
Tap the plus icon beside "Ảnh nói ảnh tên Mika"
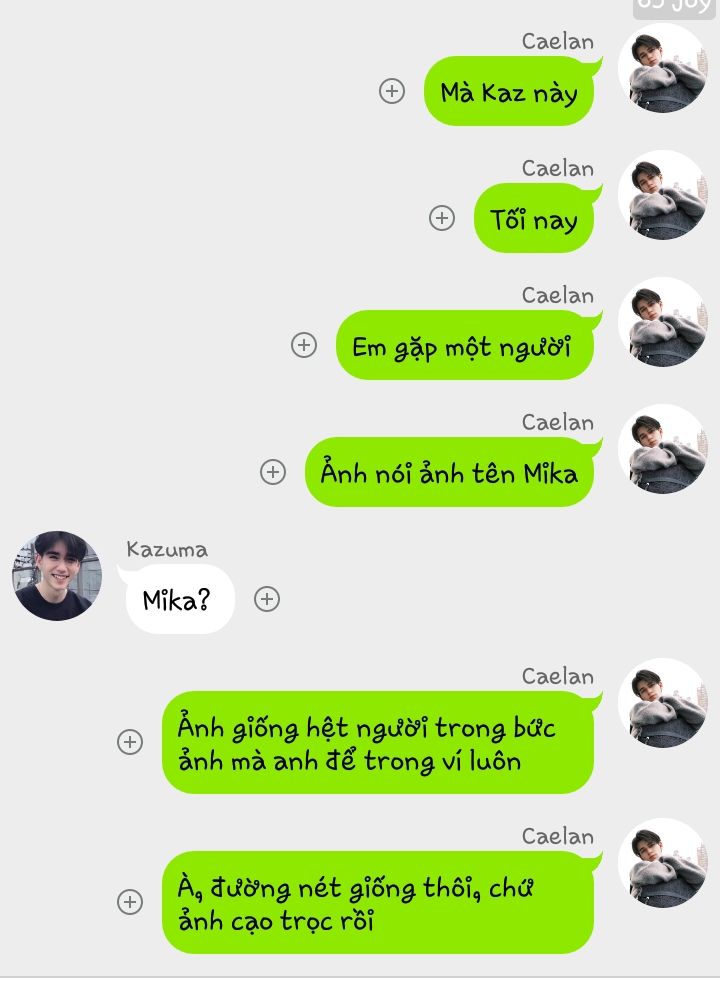coord(273,472)
